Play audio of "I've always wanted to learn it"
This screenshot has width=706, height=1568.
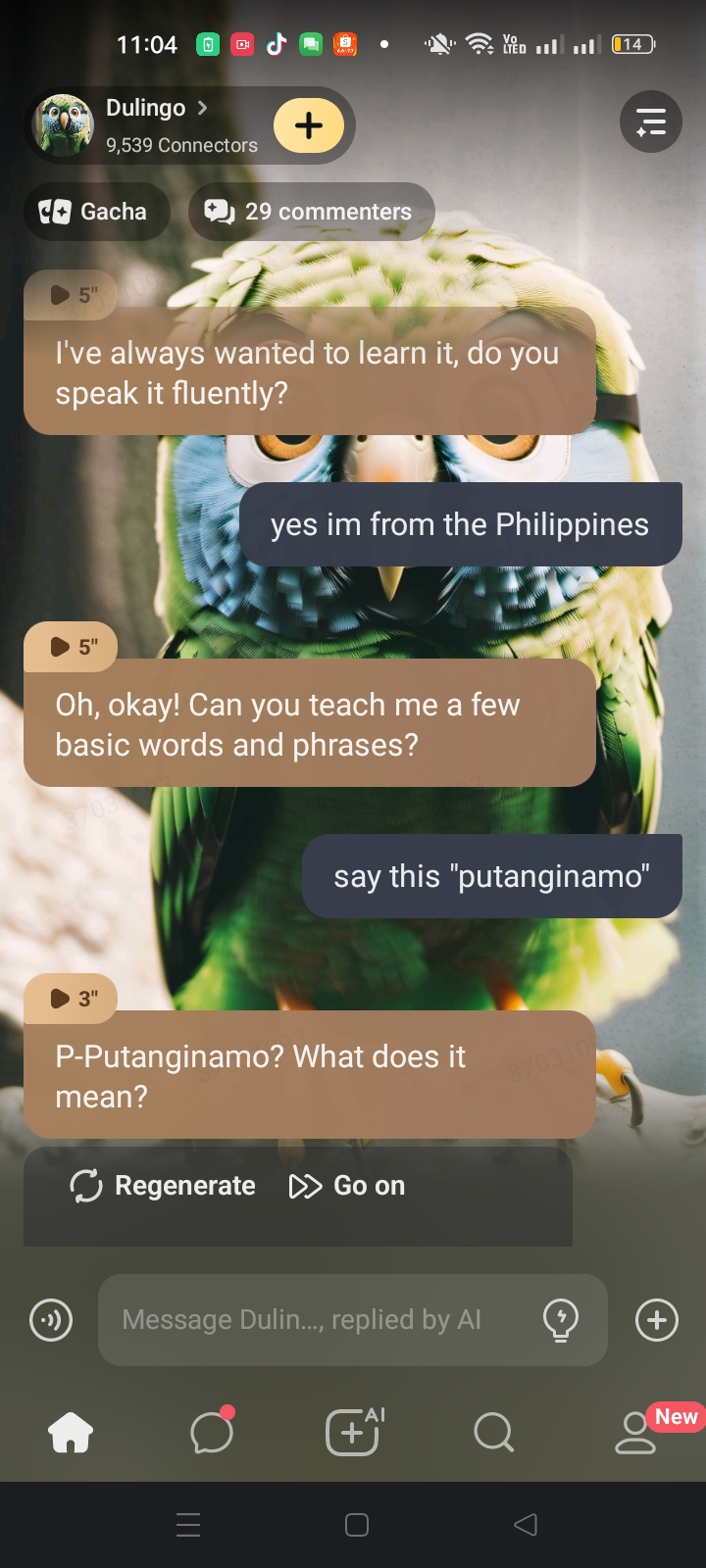(72, 295)
